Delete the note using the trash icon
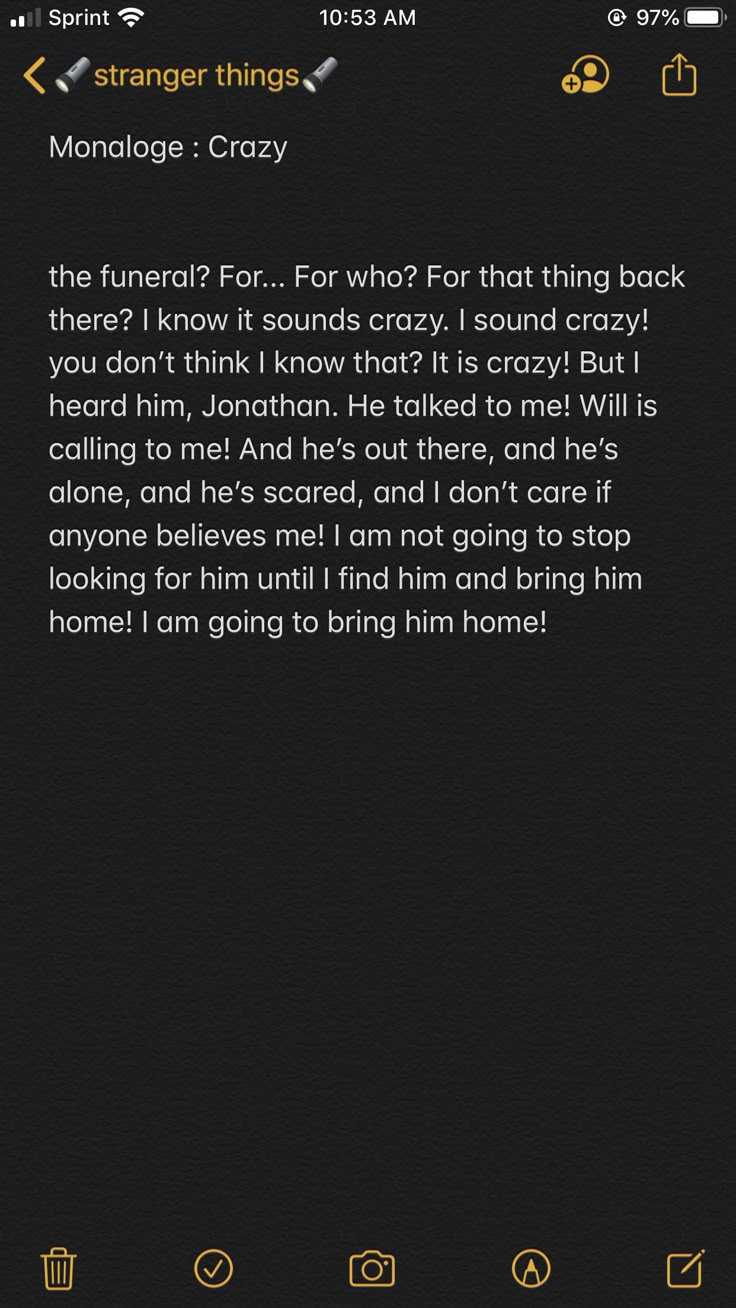 pyautogui.click(x=59, y=1268)
